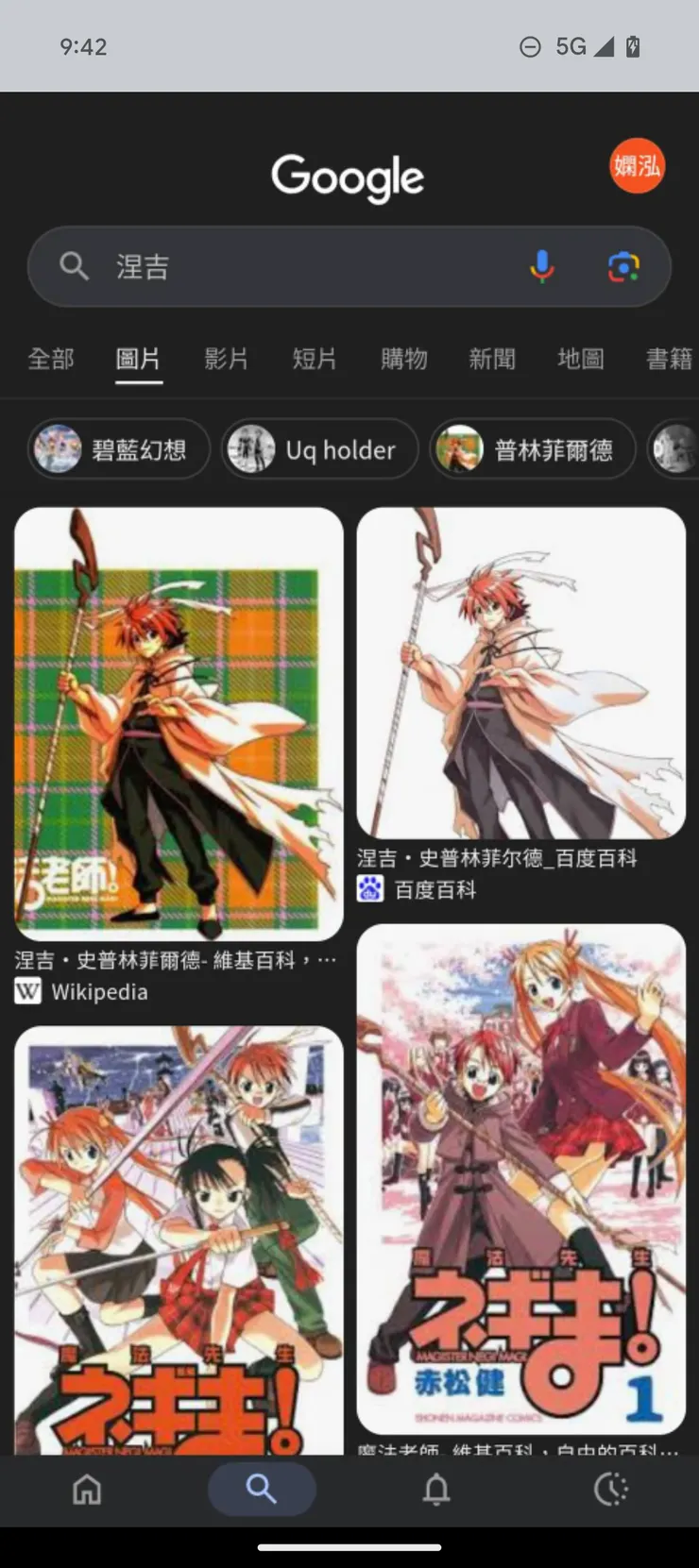Viewport: 699px width, 1568px height.
Task: Select the 碧藍幻想 suggestion chip
Action: coord(119,449)
